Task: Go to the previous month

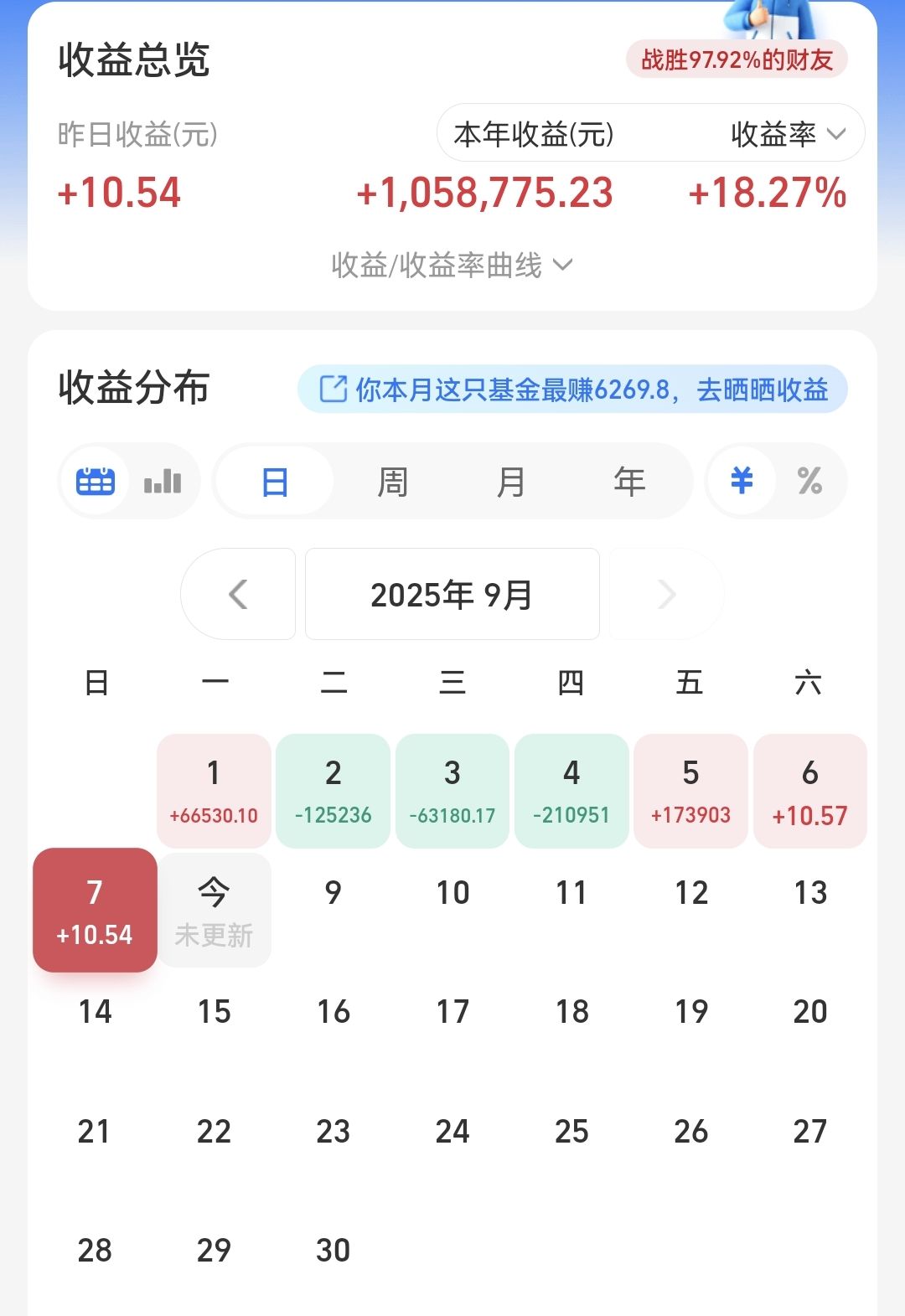Action: [238, 595]
